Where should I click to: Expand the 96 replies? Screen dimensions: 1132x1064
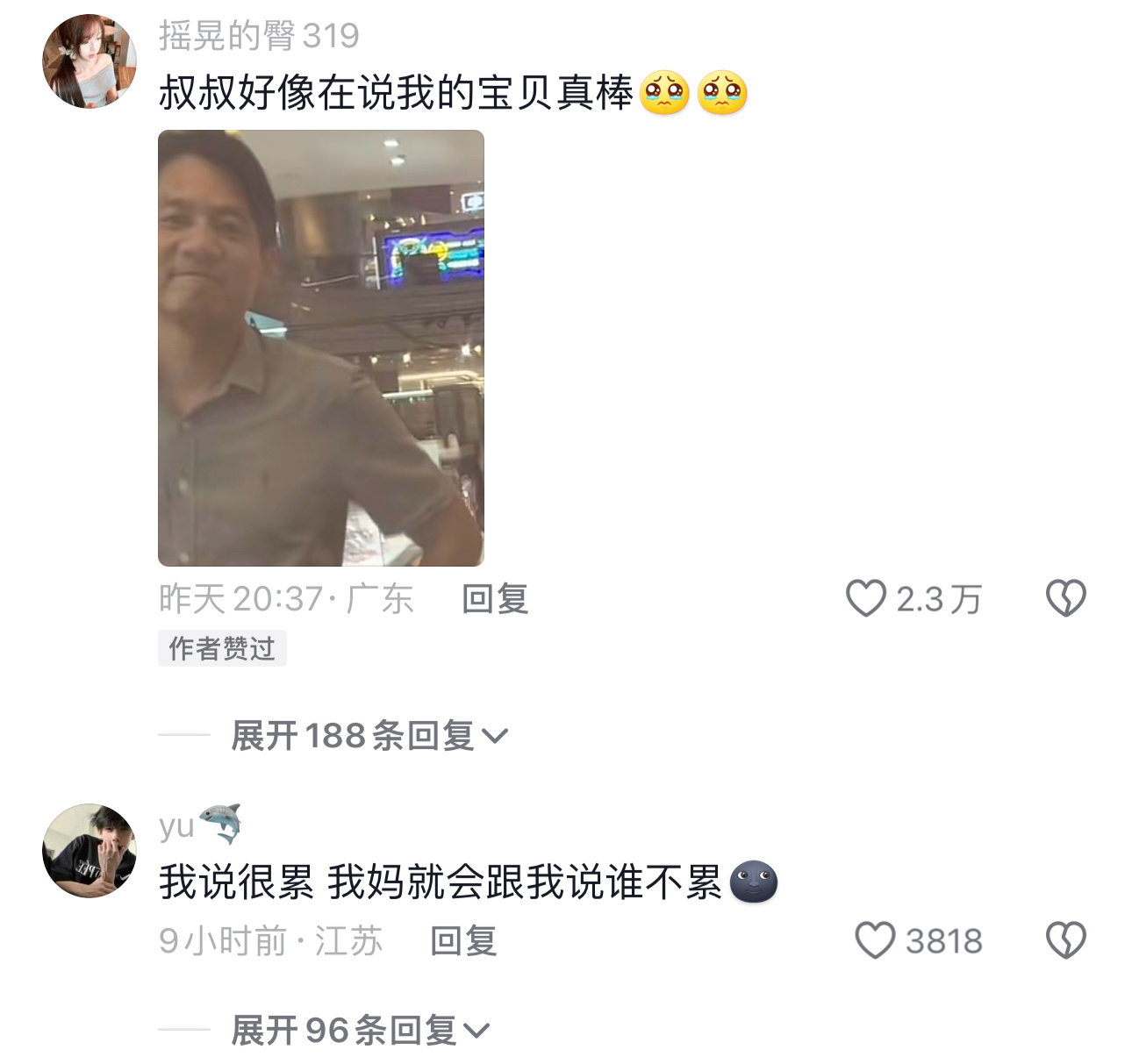[x=360, y=1030]
